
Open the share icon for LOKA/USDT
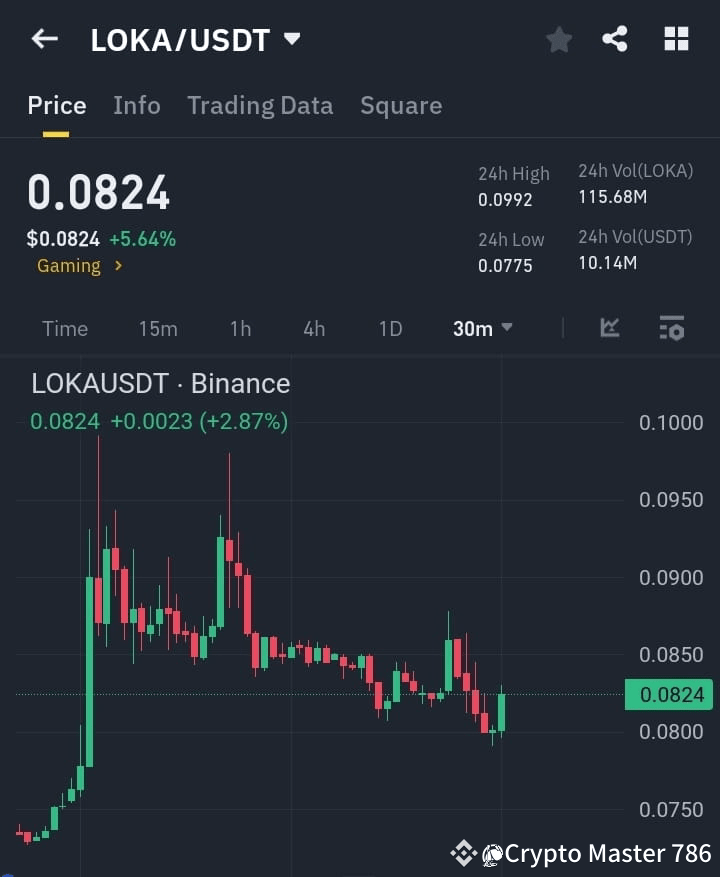616,39
